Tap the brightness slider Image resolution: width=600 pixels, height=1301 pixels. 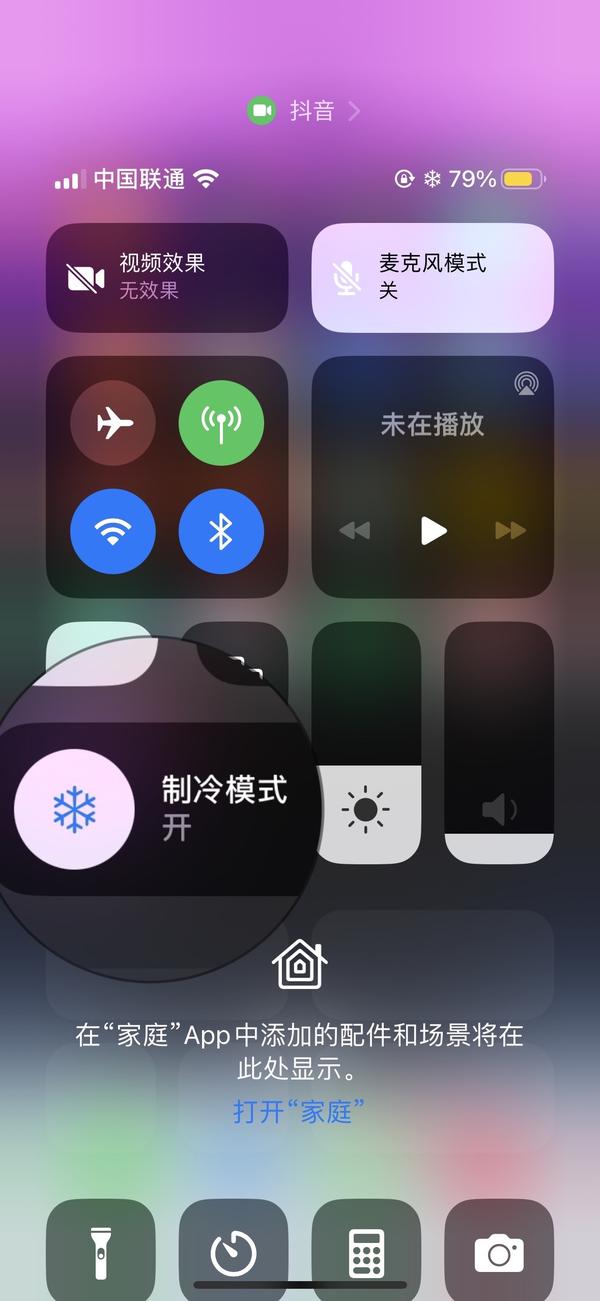tap(366, 742)
